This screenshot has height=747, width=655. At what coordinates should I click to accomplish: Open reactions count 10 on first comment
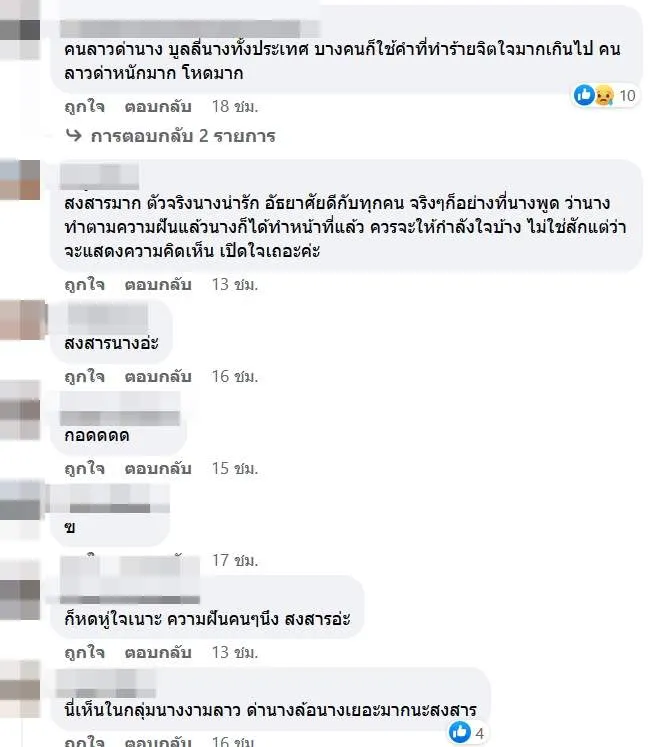pos(606,95)
